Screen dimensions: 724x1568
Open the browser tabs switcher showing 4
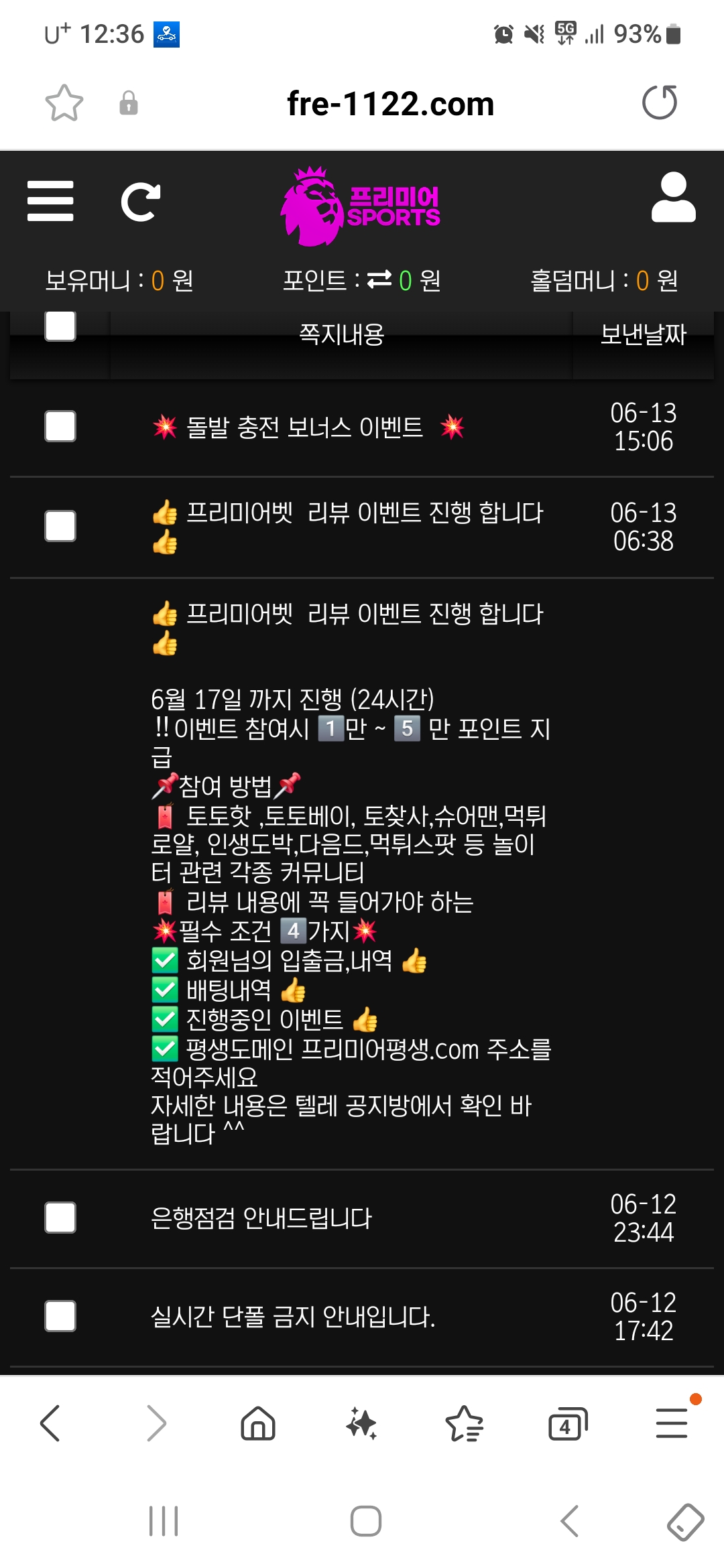(x=567, y=1424)
